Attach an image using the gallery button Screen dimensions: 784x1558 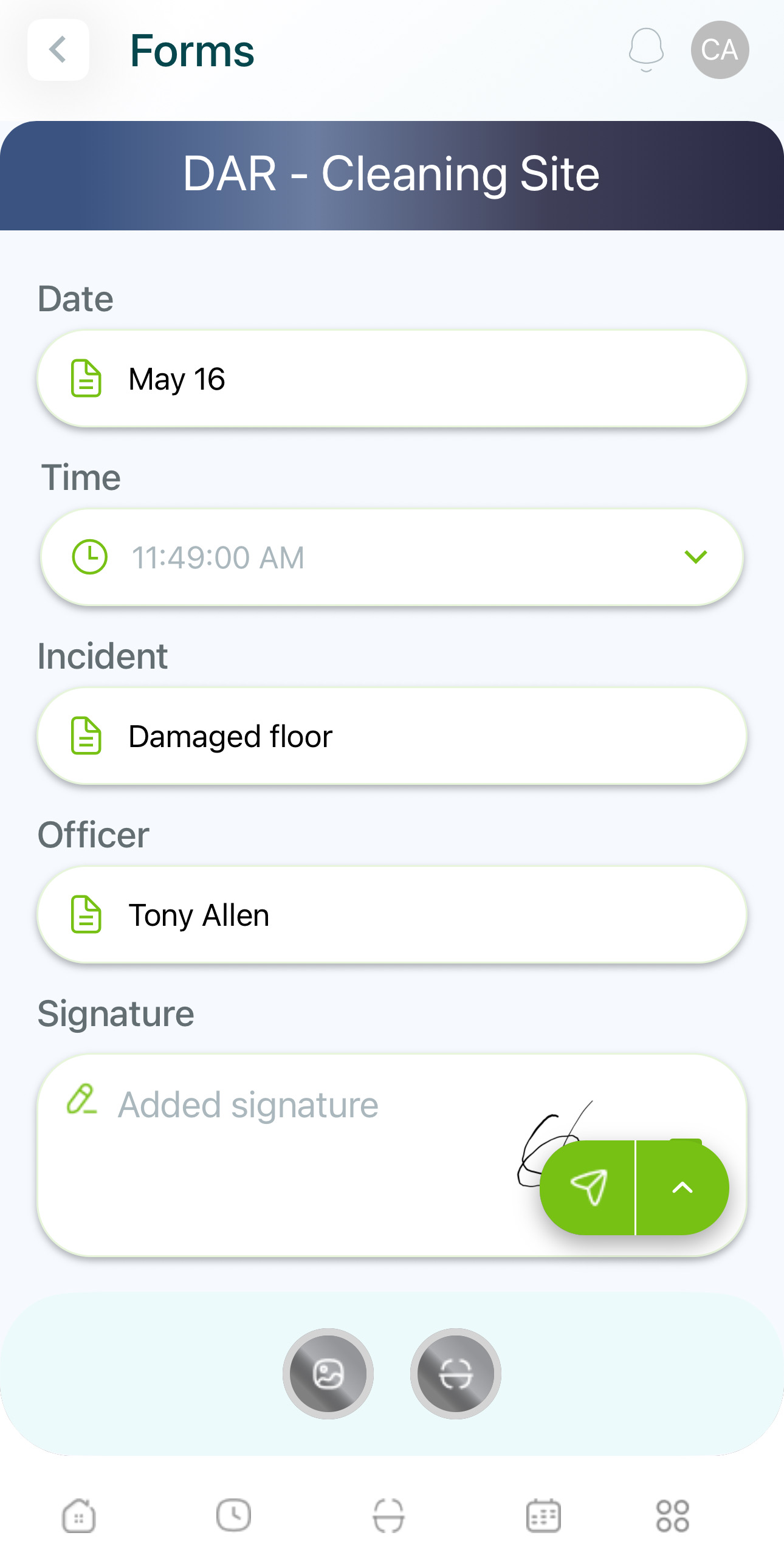[328, 1374]
